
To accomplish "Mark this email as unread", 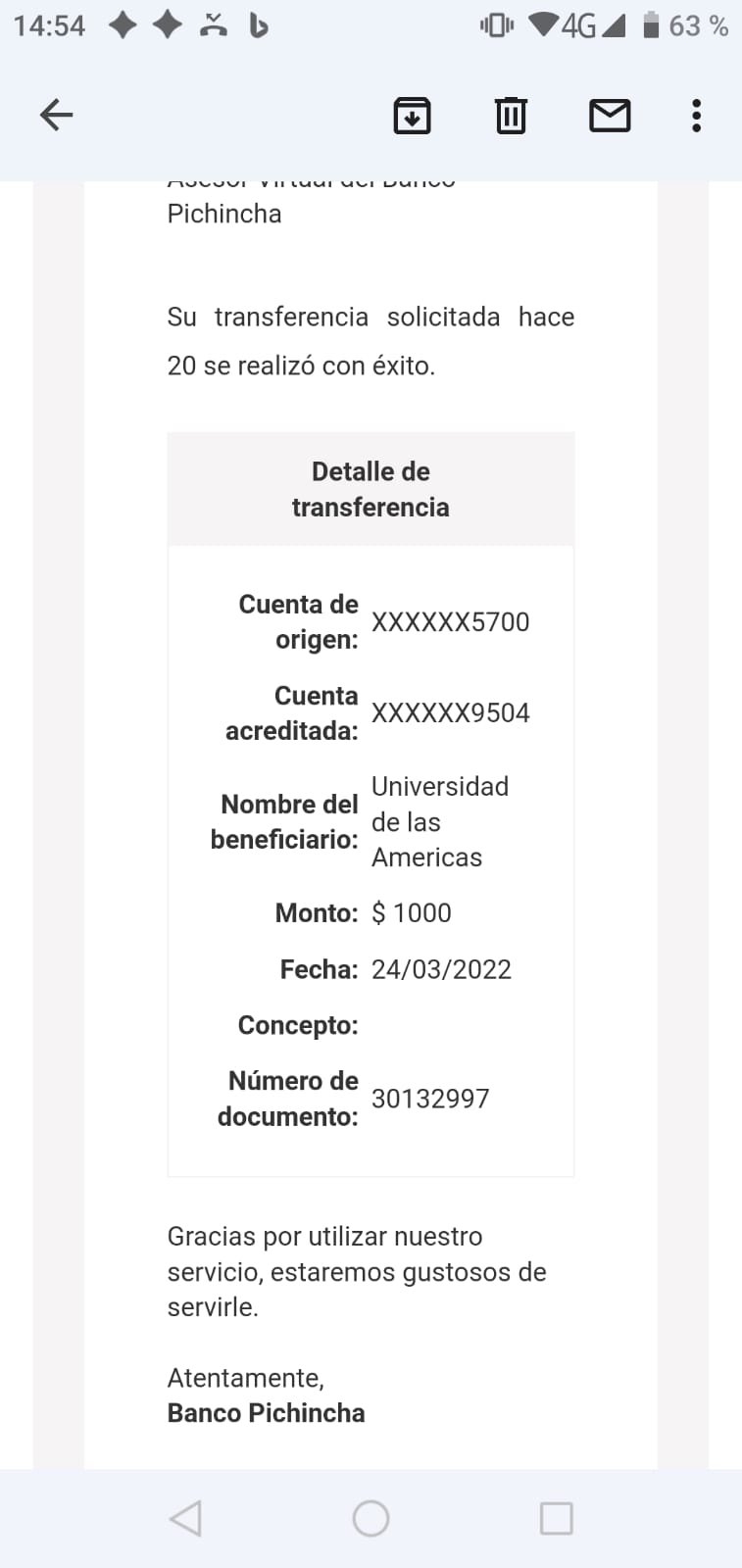I will [609, 116].
